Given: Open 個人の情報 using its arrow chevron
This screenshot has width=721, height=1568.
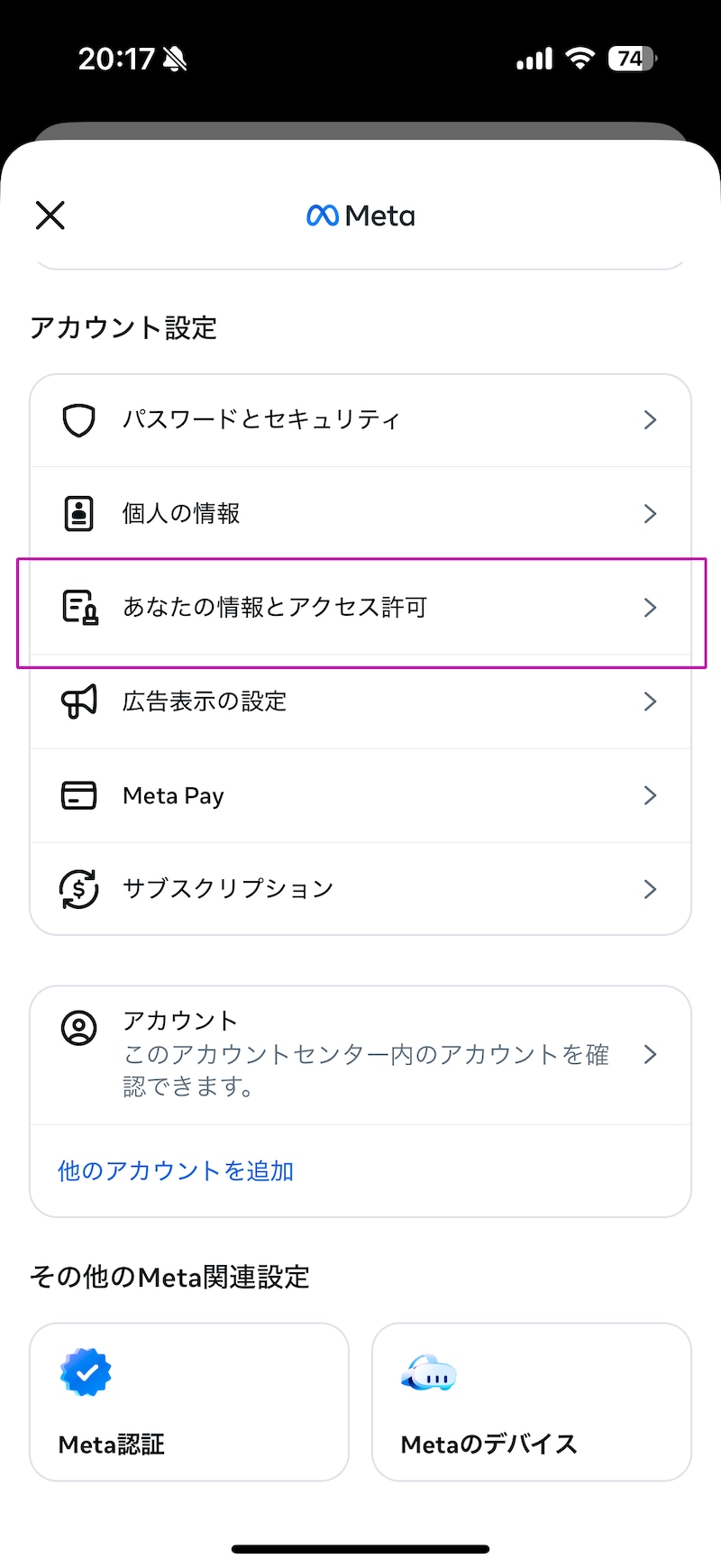Looking at the screenshot, I should 650,513.
